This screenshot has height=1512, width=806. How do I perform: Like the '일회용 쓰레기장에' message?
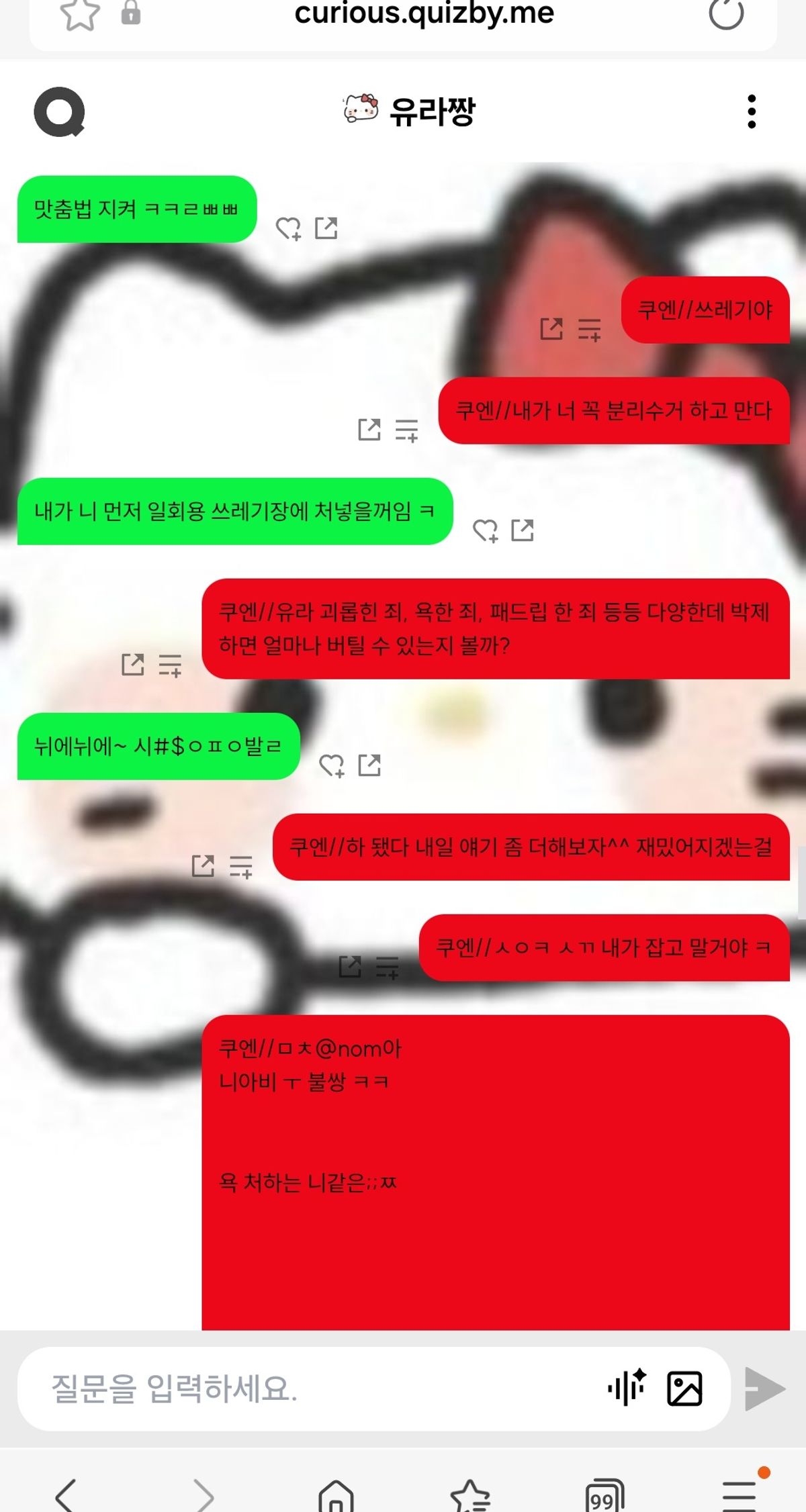tap(485, 531)
